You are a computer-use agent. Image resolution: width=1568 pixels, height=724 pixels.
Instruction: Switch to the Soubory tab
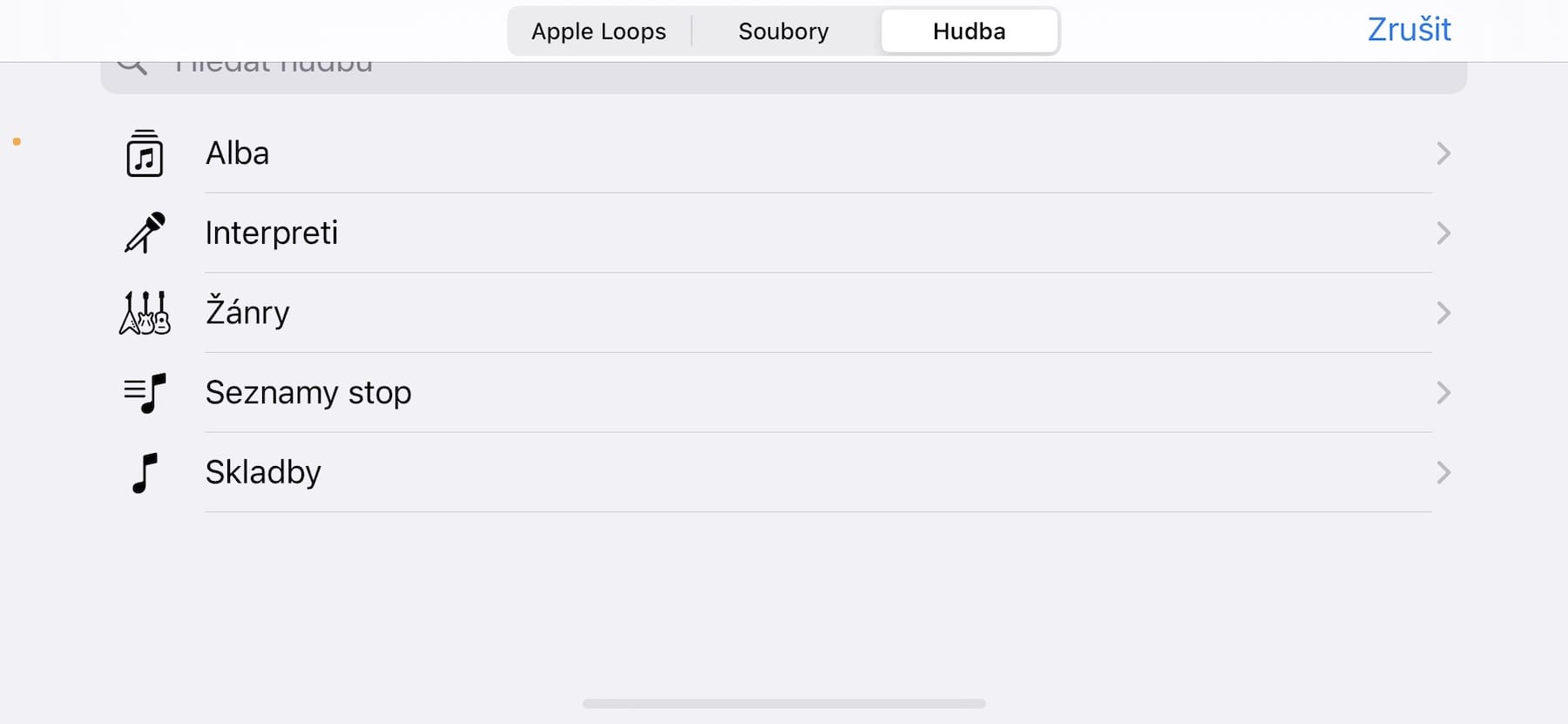(783, 31)
